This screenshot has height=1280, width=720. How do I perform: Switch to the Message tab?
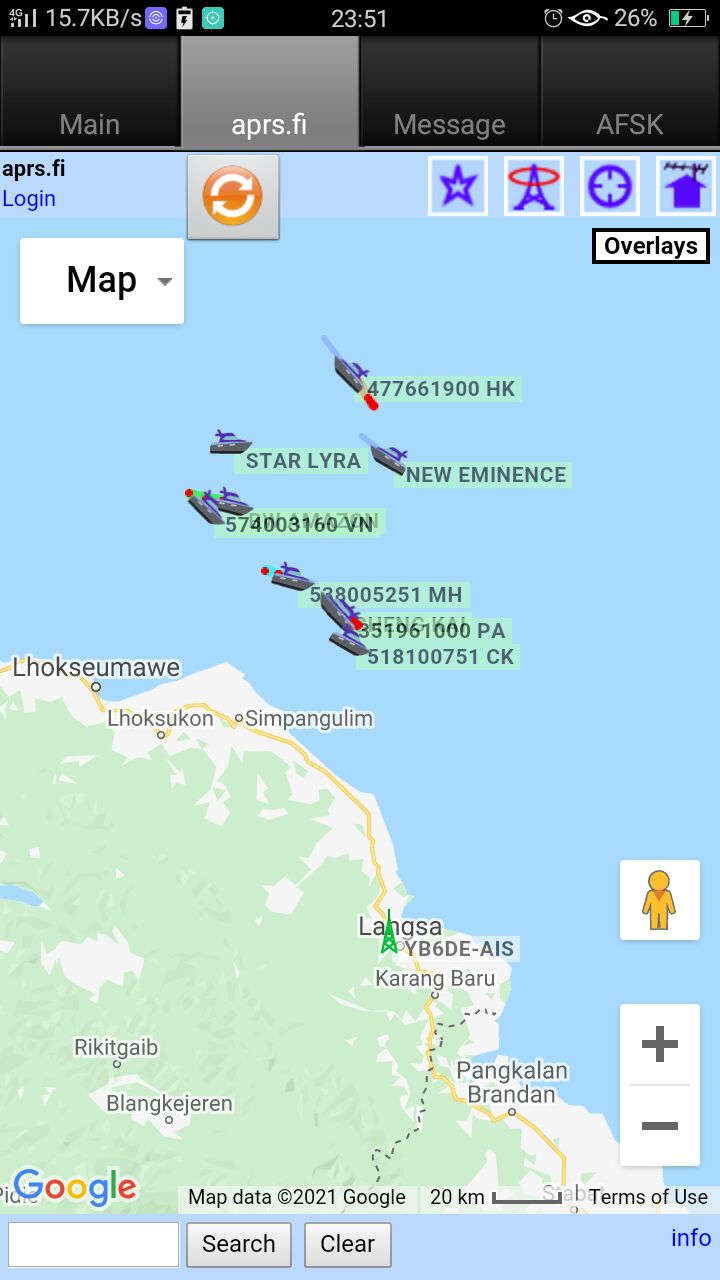pyautogui.click(x=449, y=124)
